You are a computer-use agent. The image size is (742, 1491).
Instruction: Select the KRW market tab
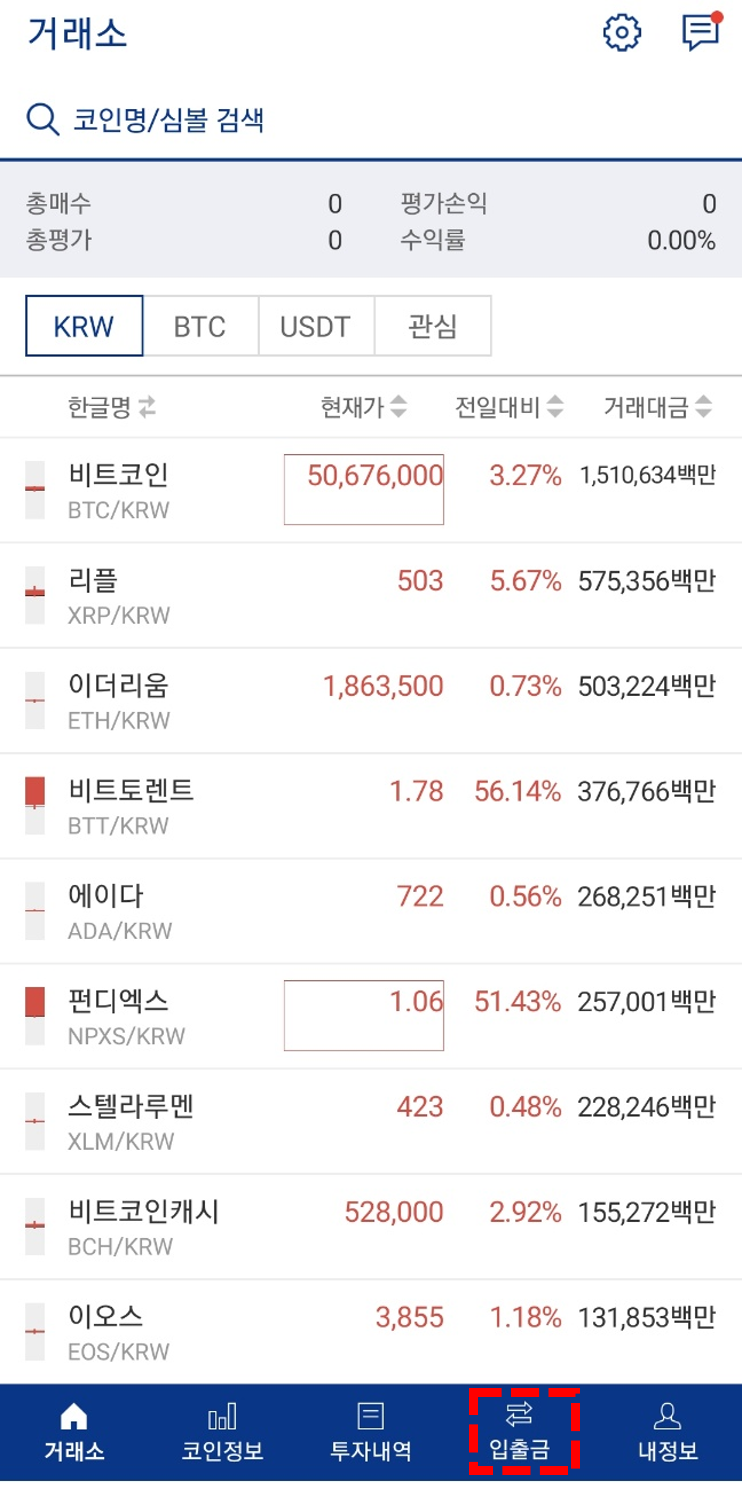[84, 325]
